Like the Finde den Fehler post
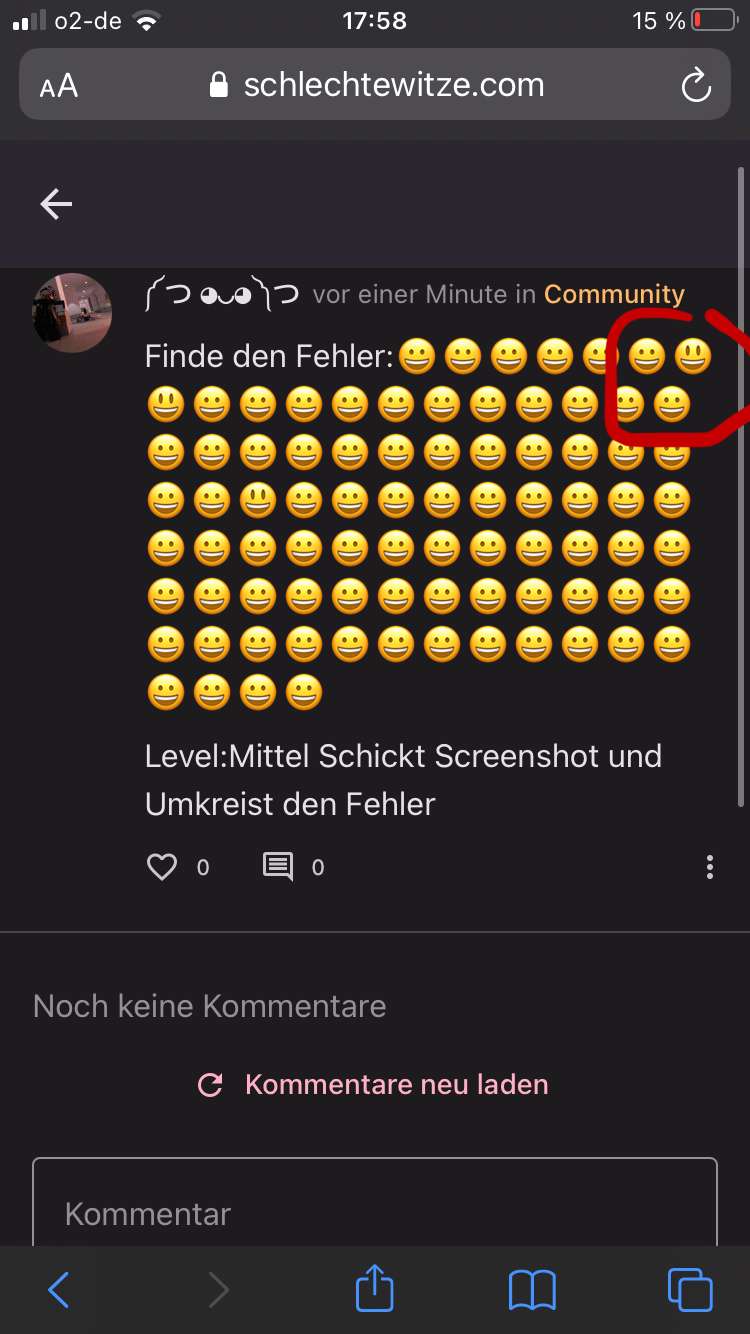The image size is (750, 1334). click(x=162, y=866)
